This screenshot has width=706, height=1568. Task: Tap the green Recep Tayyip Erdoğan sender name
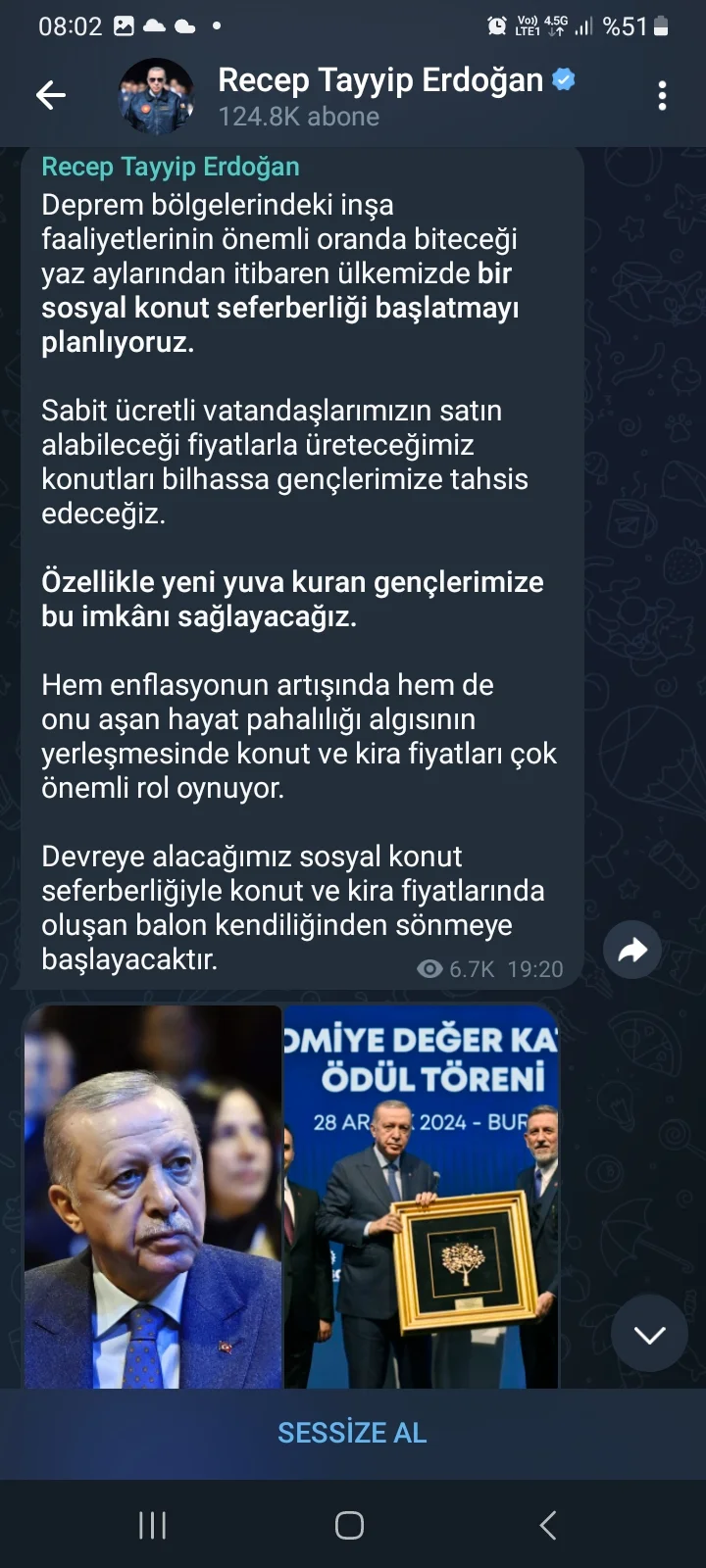coord(170,167)
